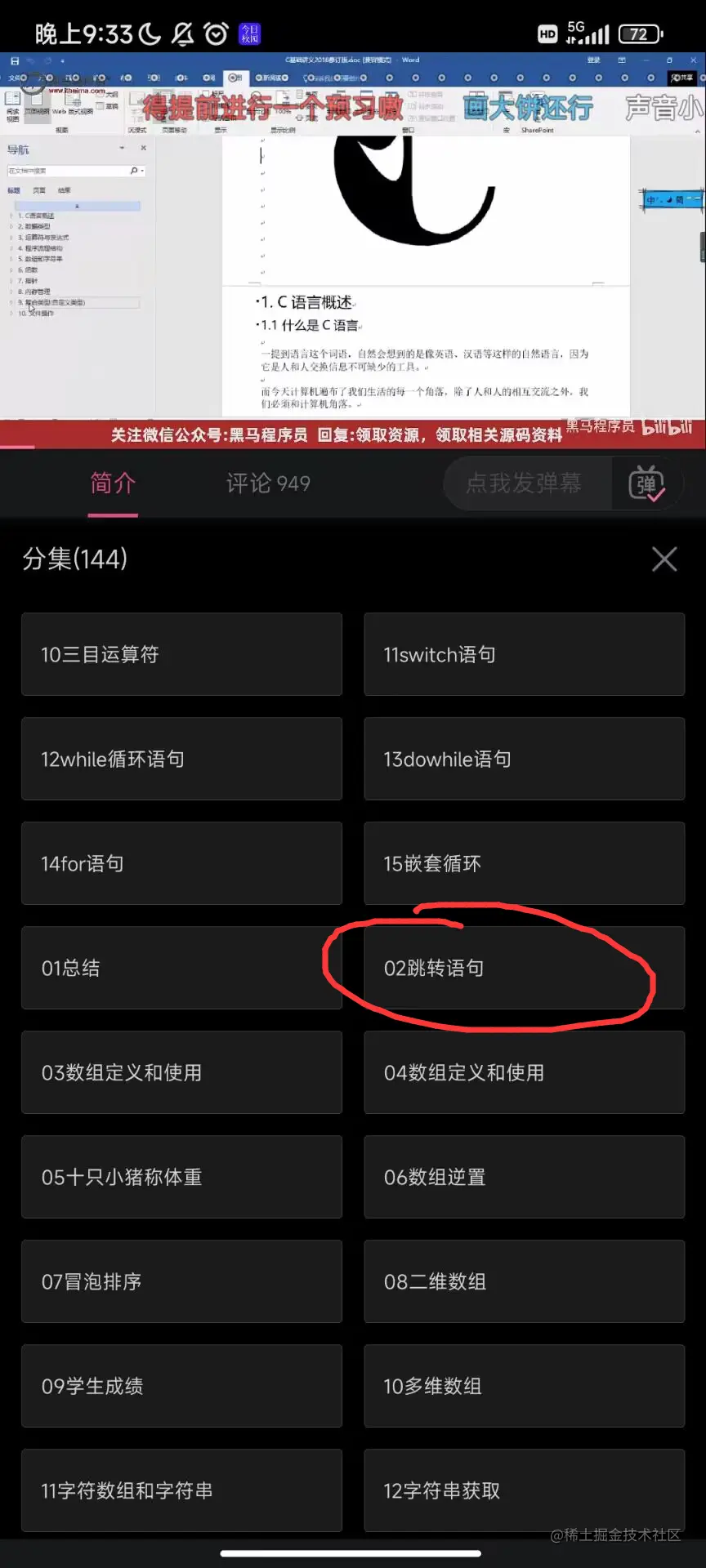Switch to the 评论 949 tab
The width and height of the screenshot is (706, 1568).
268,483
